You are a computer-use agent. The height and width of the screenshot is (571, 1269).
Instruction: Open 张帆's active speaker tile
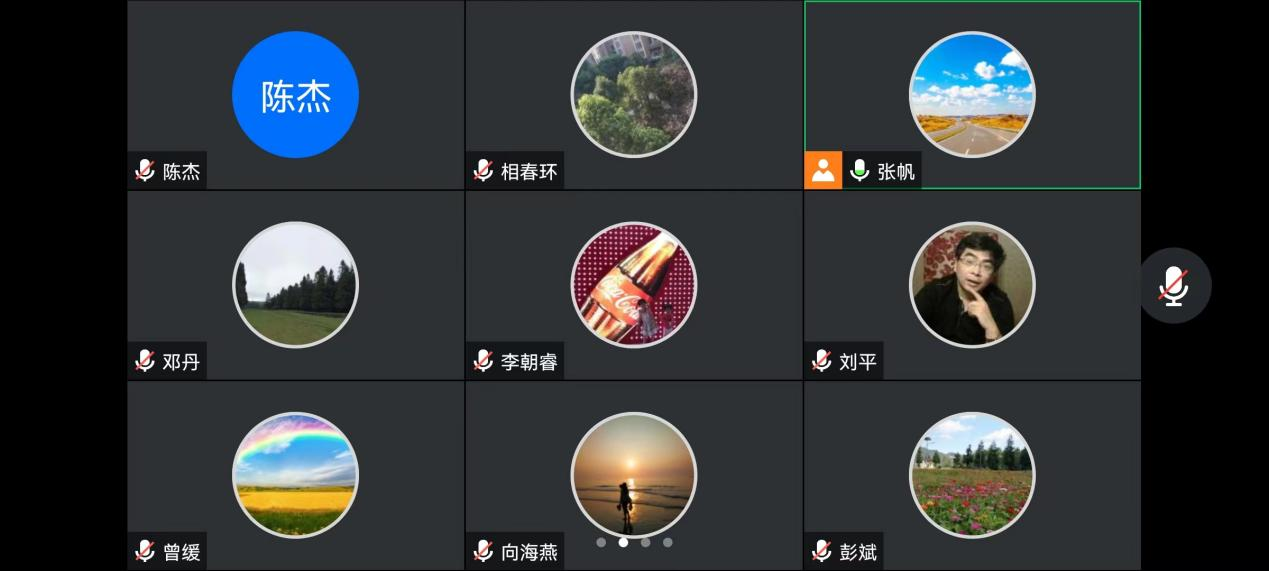click(x=972, y=95)
